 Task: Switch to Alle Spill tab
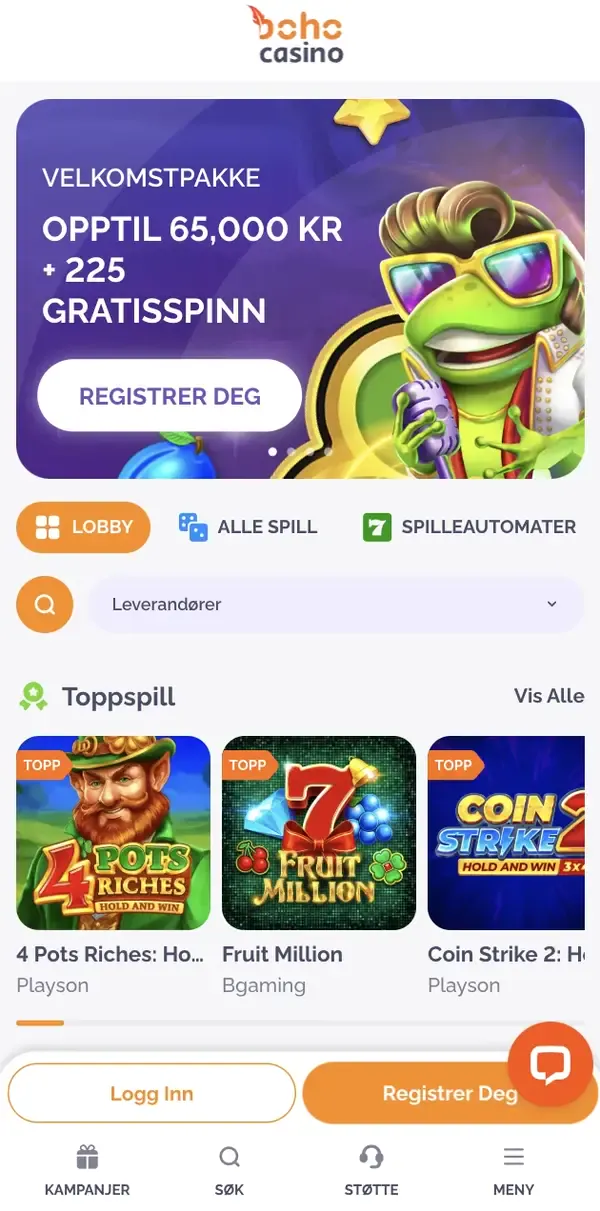(x=248, y=527)
